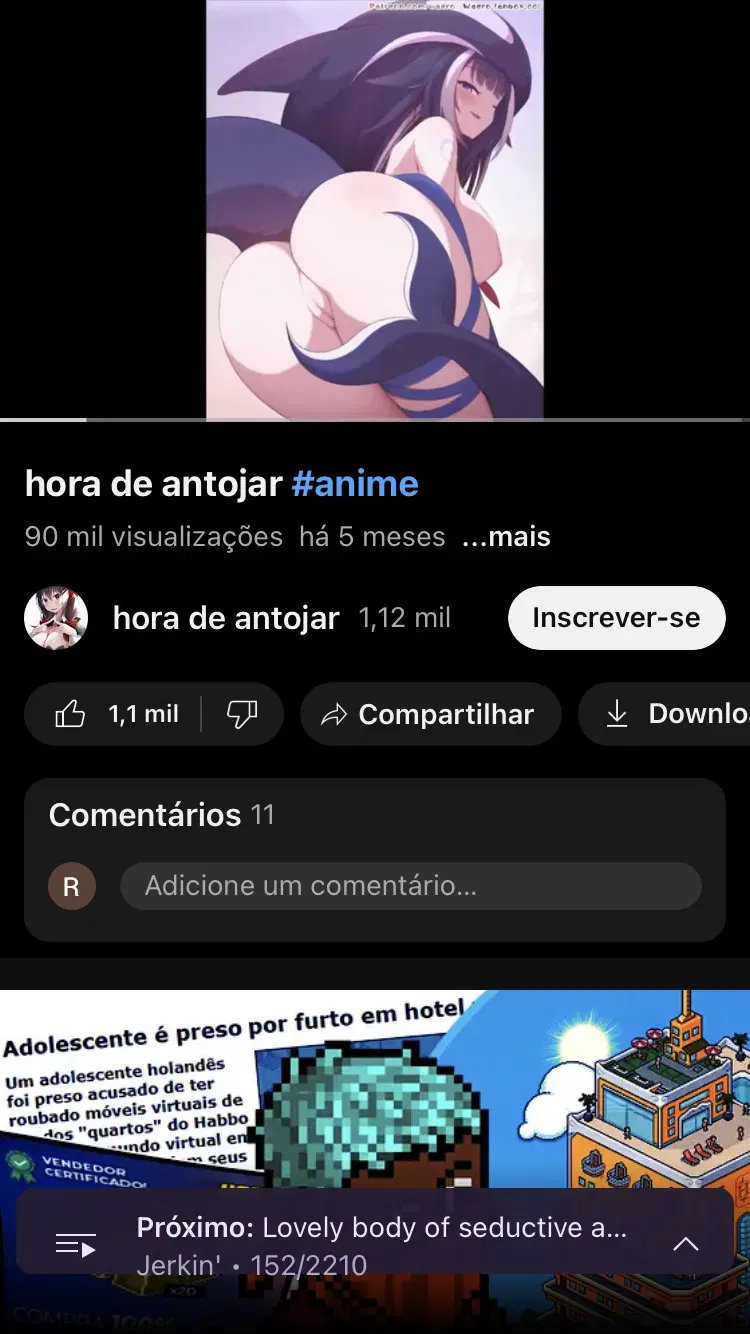This screenshot has height=1334, width=750.
Task: Open the Compartilhar share options
Action: tap(430, 714)
